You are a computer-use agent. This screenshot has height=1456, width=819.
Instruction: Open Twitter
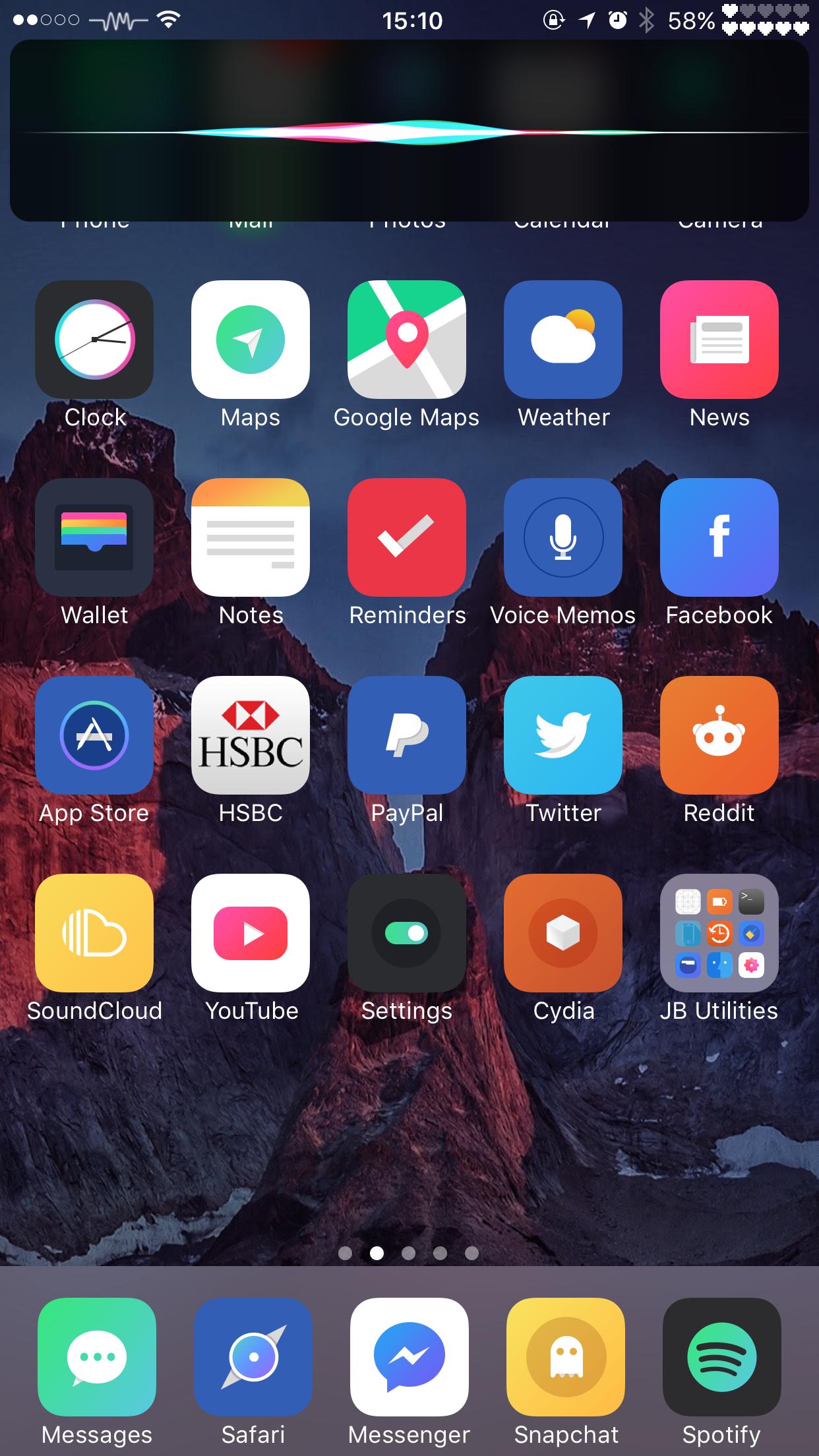coord(563,735)
